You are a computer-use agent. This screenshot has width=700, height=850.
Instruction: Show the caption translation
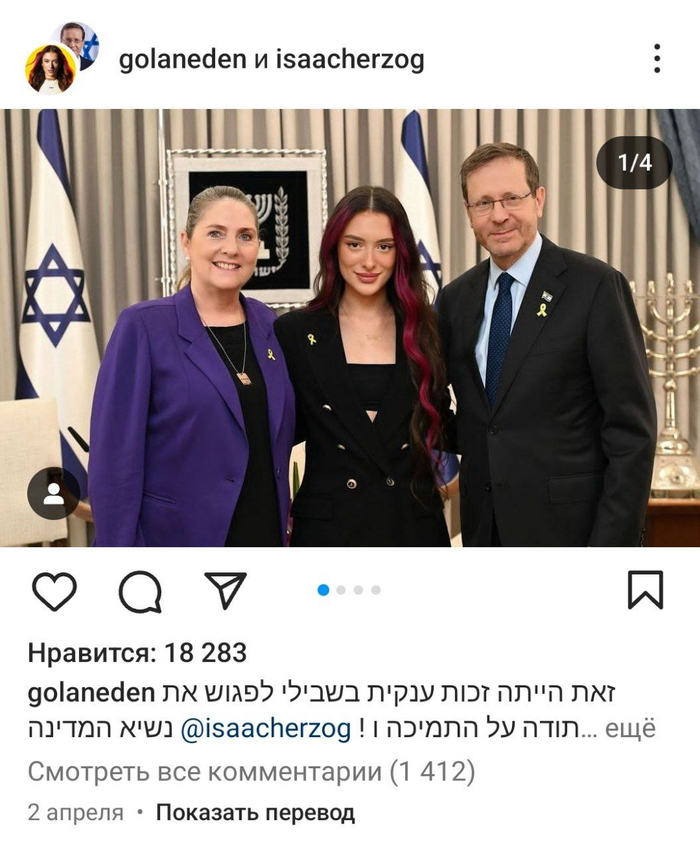255,813
